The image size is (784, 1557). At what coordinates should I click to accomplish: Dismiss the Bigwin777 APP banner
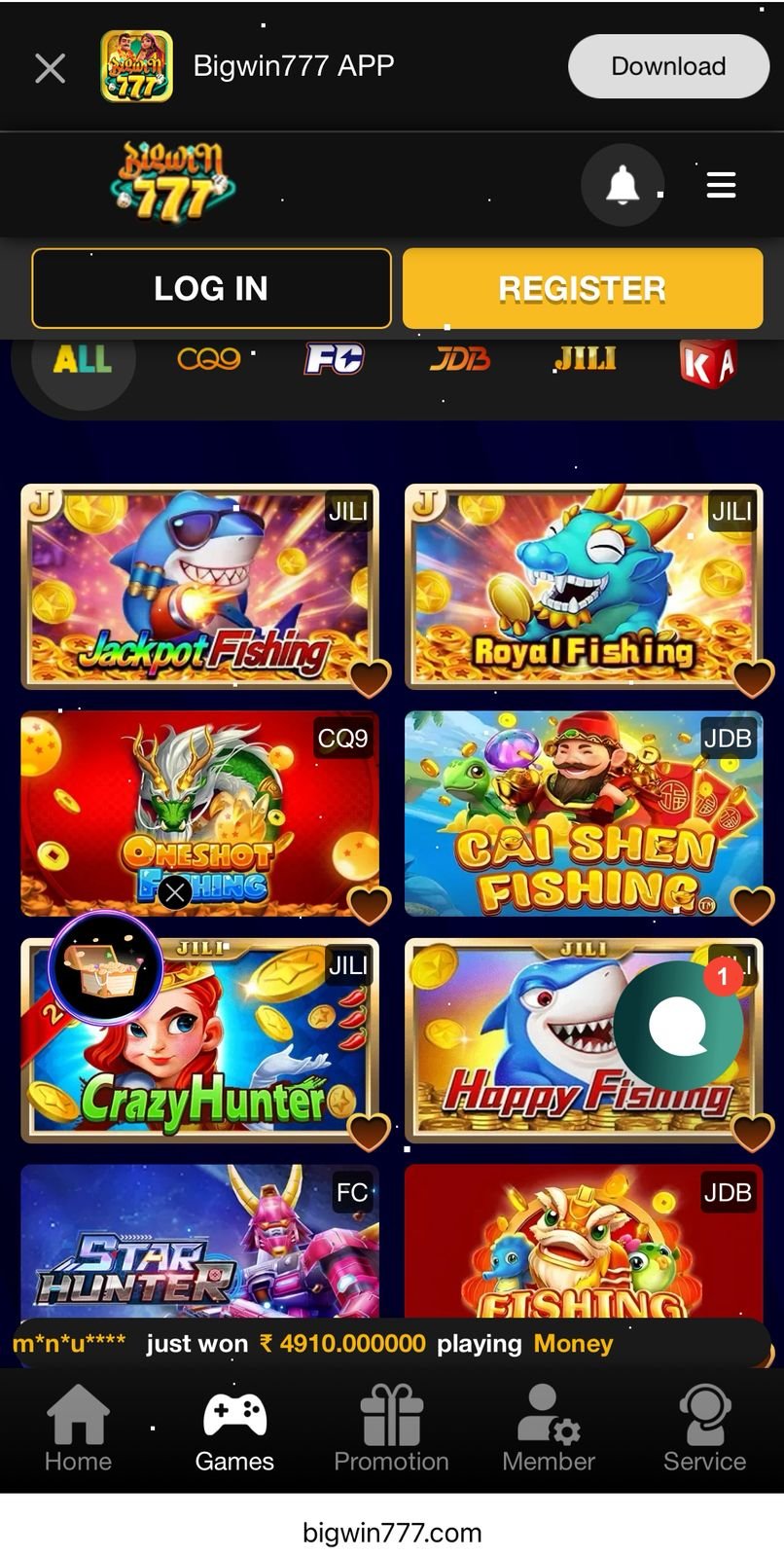[50, 67]
